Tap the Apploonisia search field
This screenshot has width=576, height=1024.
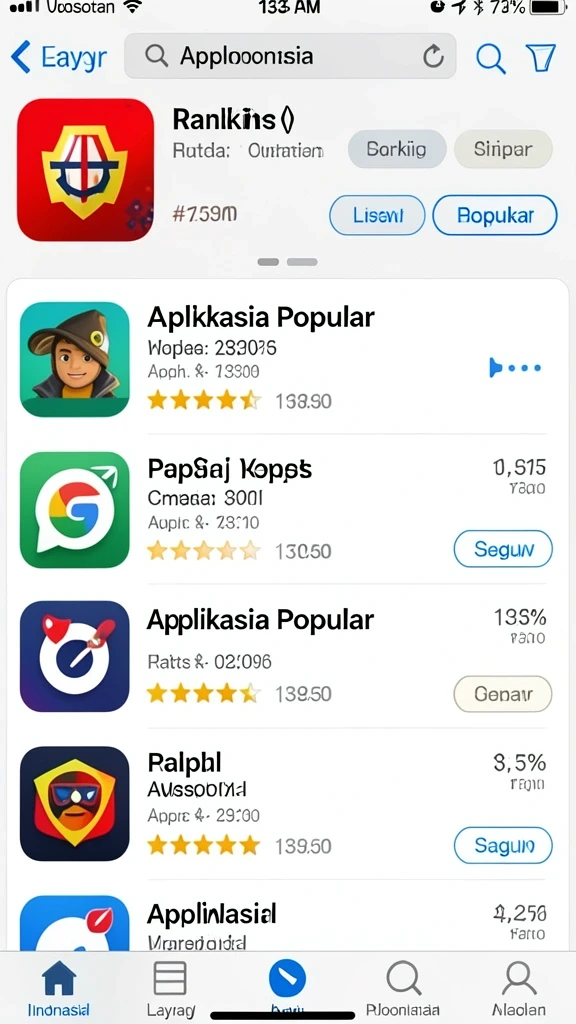pyautogui.click(x=290, y=56)
